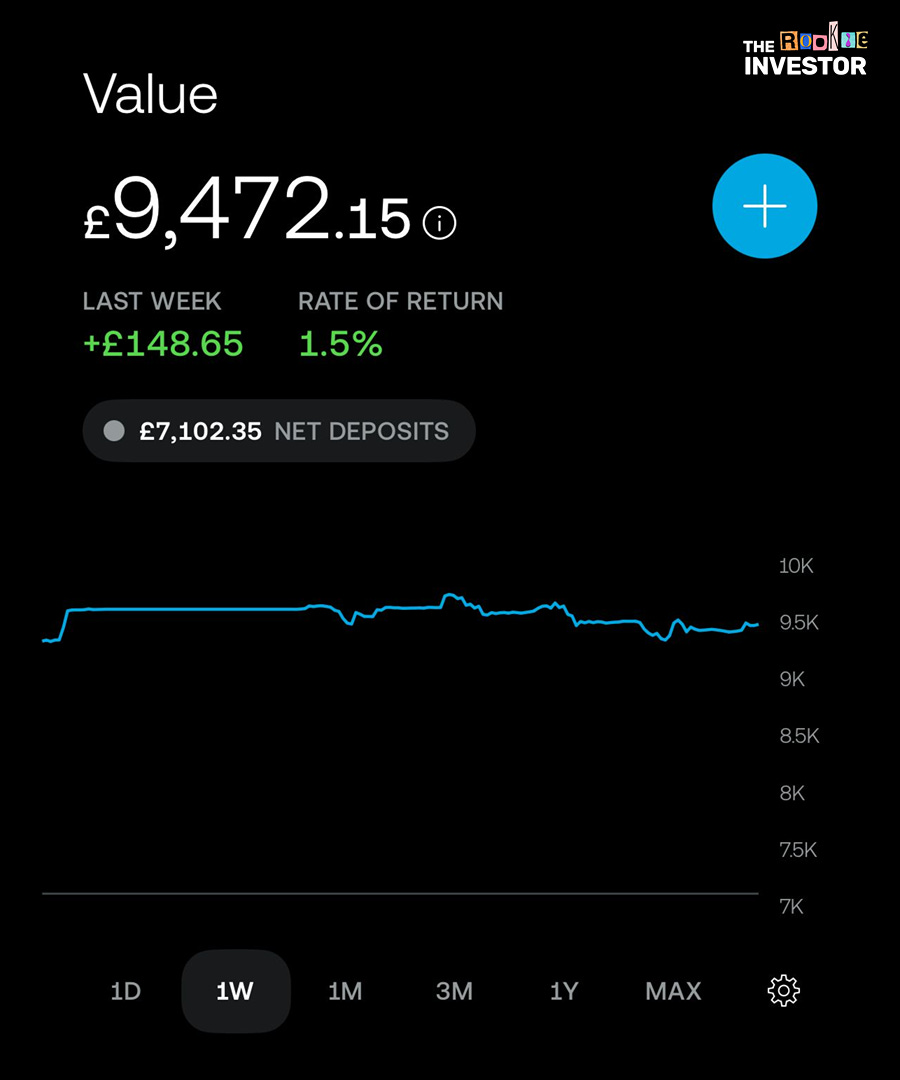900x1080 pixels.
Task: Change the chart to 3M
Action: pos(454,991)
